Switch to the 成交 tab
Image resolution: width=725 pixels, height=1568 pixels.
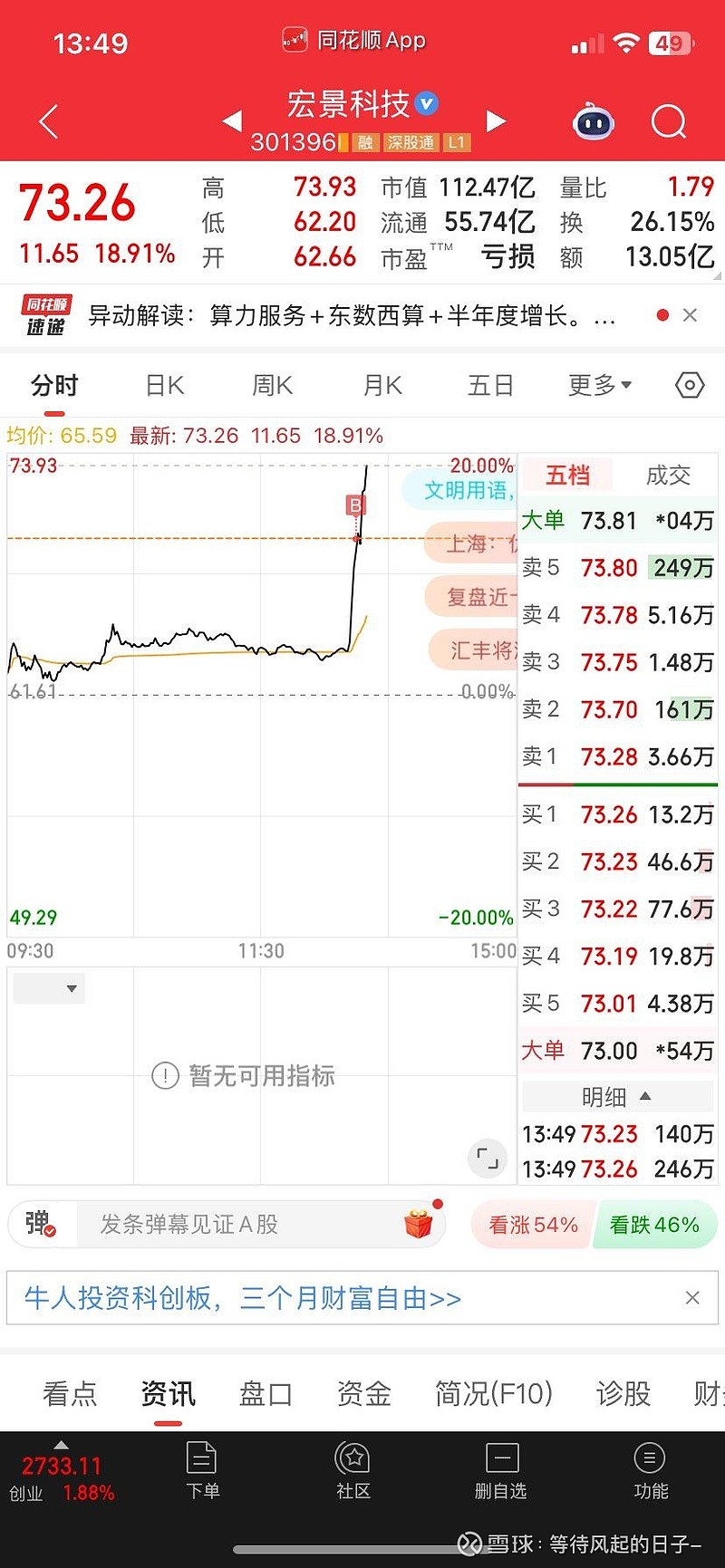[668, 475]
